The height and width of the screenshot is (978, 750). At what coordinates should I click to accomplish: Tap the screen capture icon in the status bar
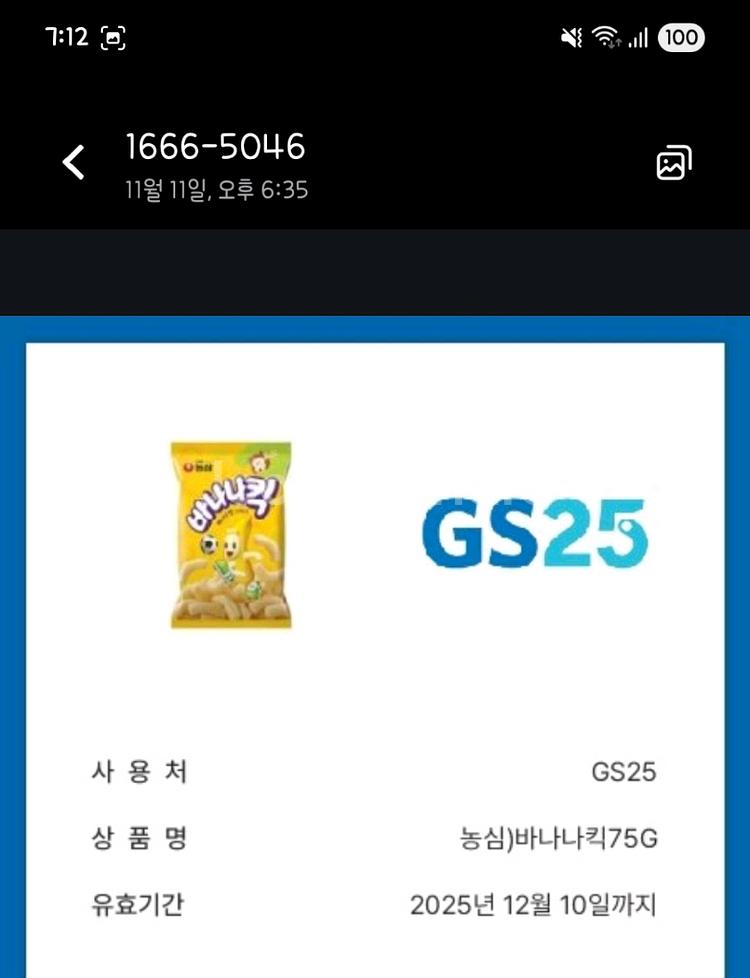(x=115, y=37)
